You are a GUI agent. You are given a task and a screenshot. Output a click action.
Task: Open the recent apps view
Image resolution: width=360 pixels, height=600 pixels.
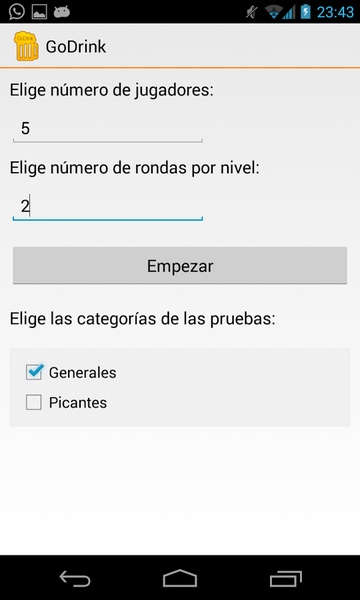point(285,579)
